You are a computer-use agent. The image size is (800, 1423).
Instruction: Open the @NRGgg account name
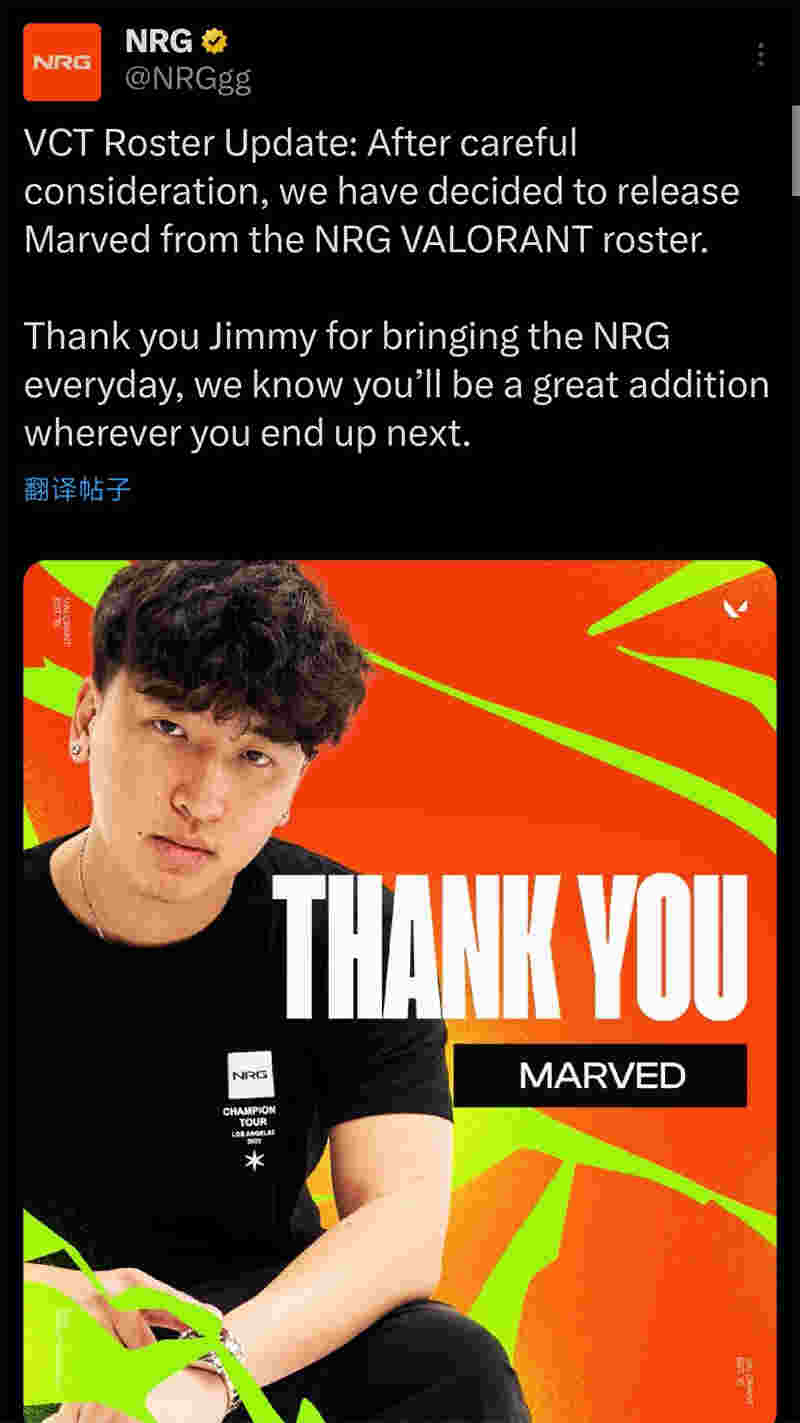point(187,80)
